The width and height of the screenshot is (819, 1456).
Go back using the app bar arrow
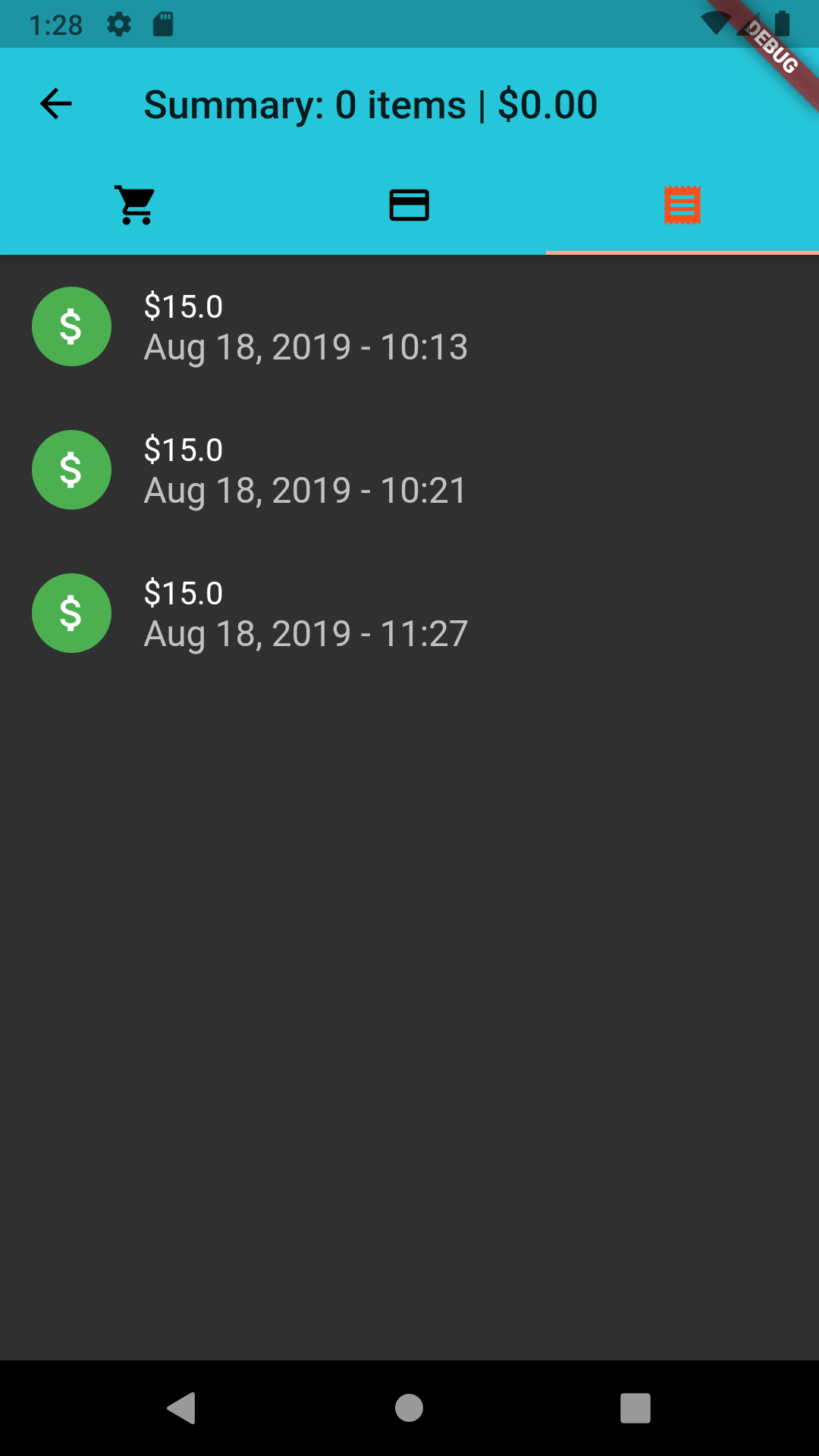[56, 104]
